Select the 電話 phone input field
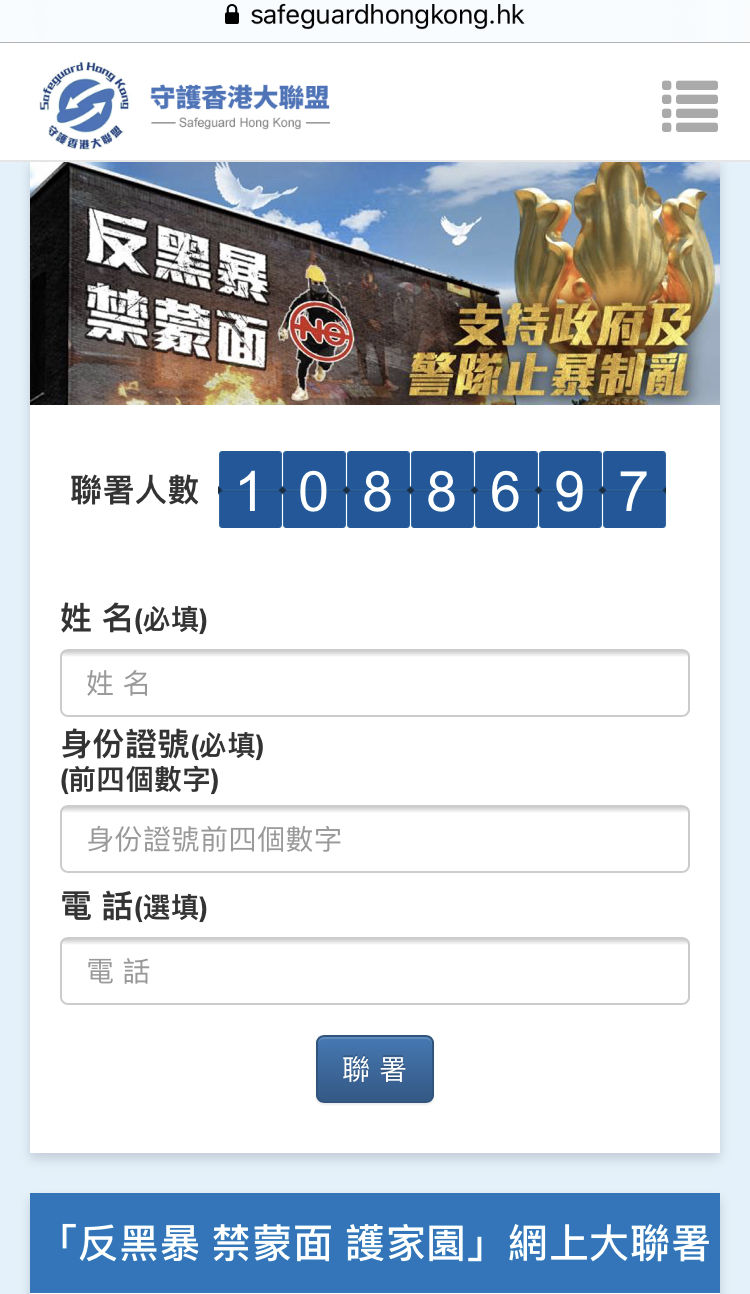 [x=375, y=971]
